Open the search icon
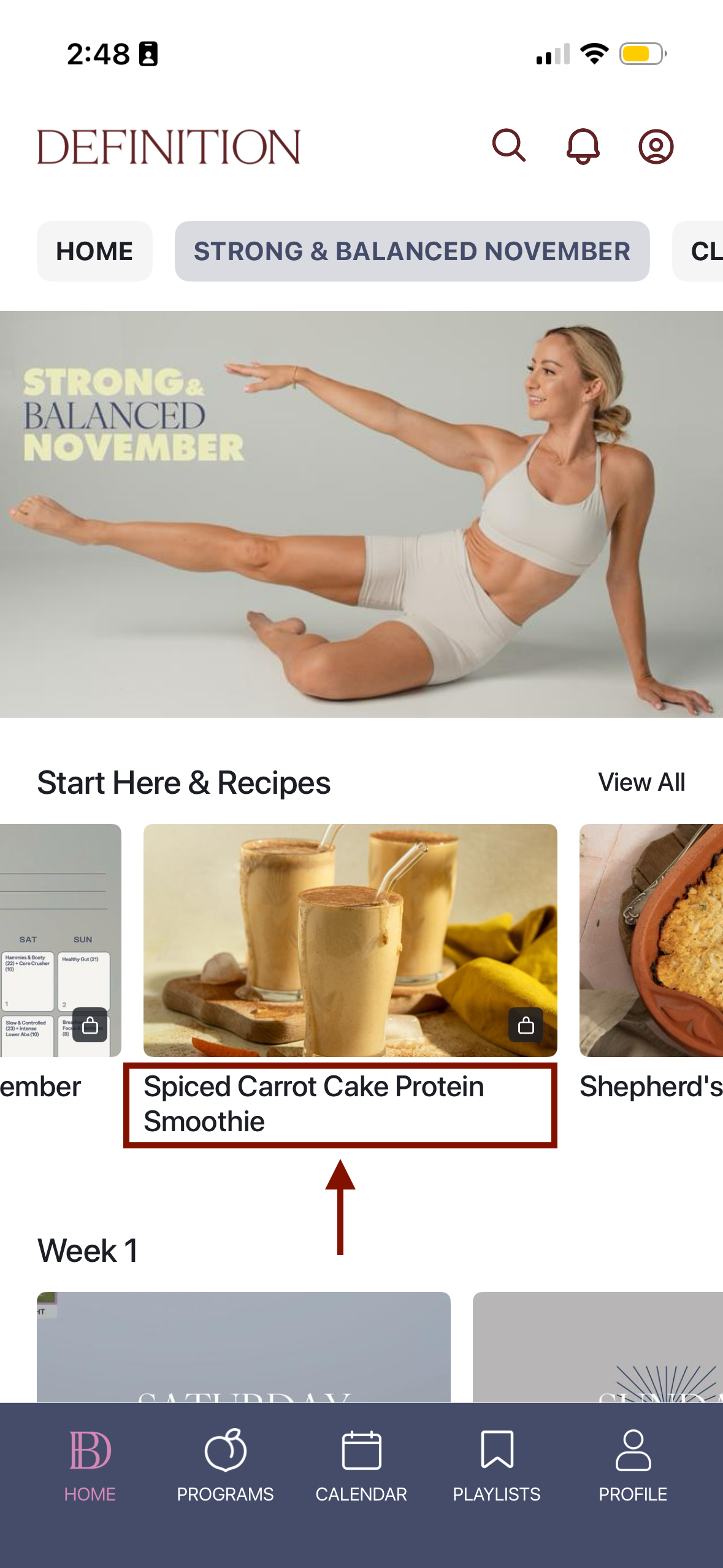 pyautogui.click(x=509, y=146)
